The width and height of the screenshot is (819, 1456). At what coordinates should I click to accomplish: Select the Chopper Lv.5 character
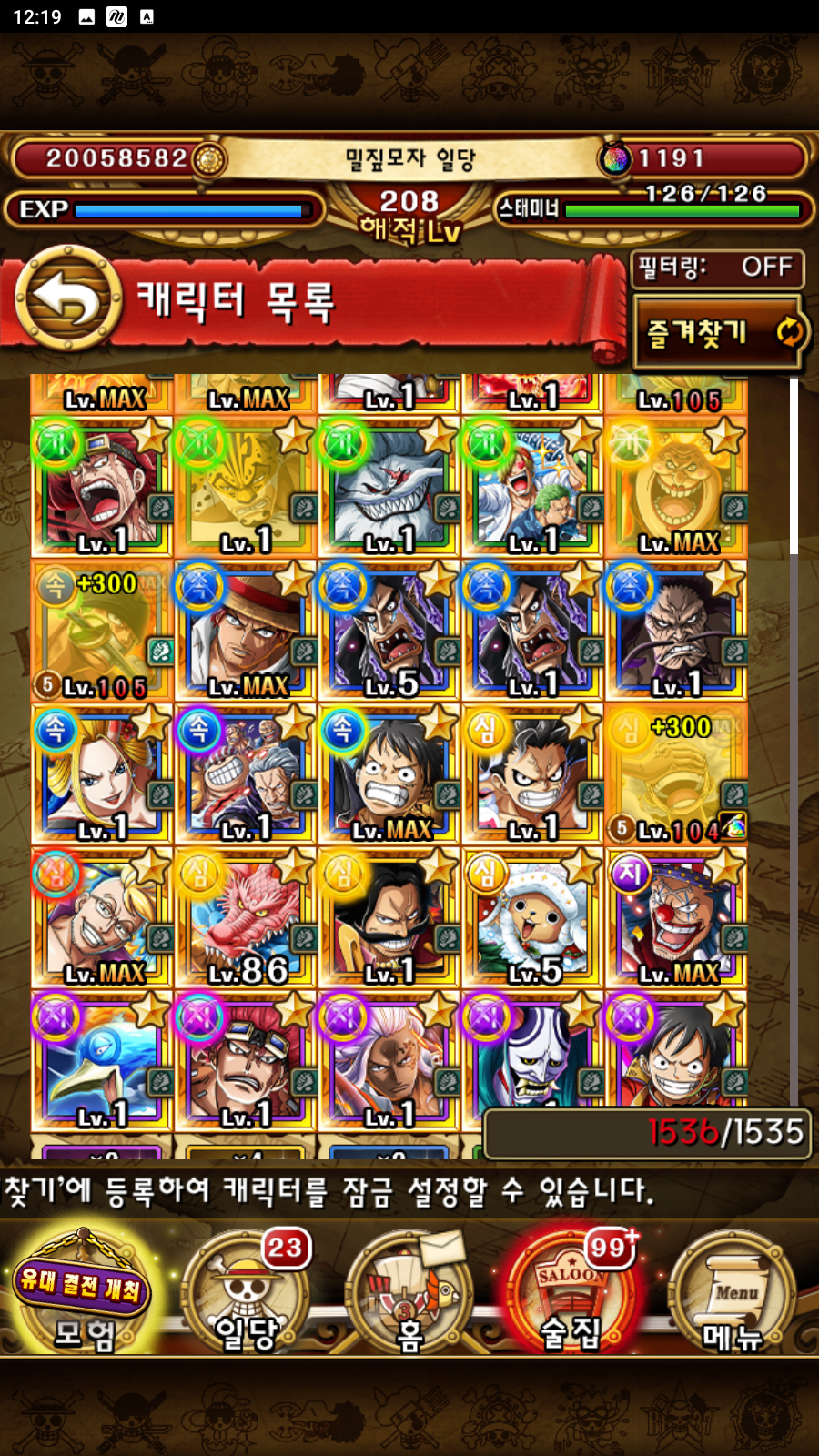click(x=532, y=917)
